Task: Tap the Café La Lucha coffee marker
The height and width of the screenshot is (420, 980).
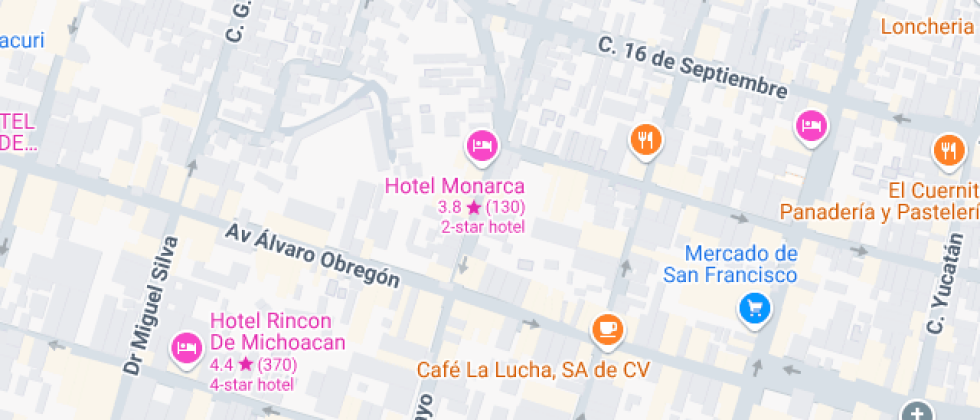Action: pyautogui.click(x=607, y=328)
